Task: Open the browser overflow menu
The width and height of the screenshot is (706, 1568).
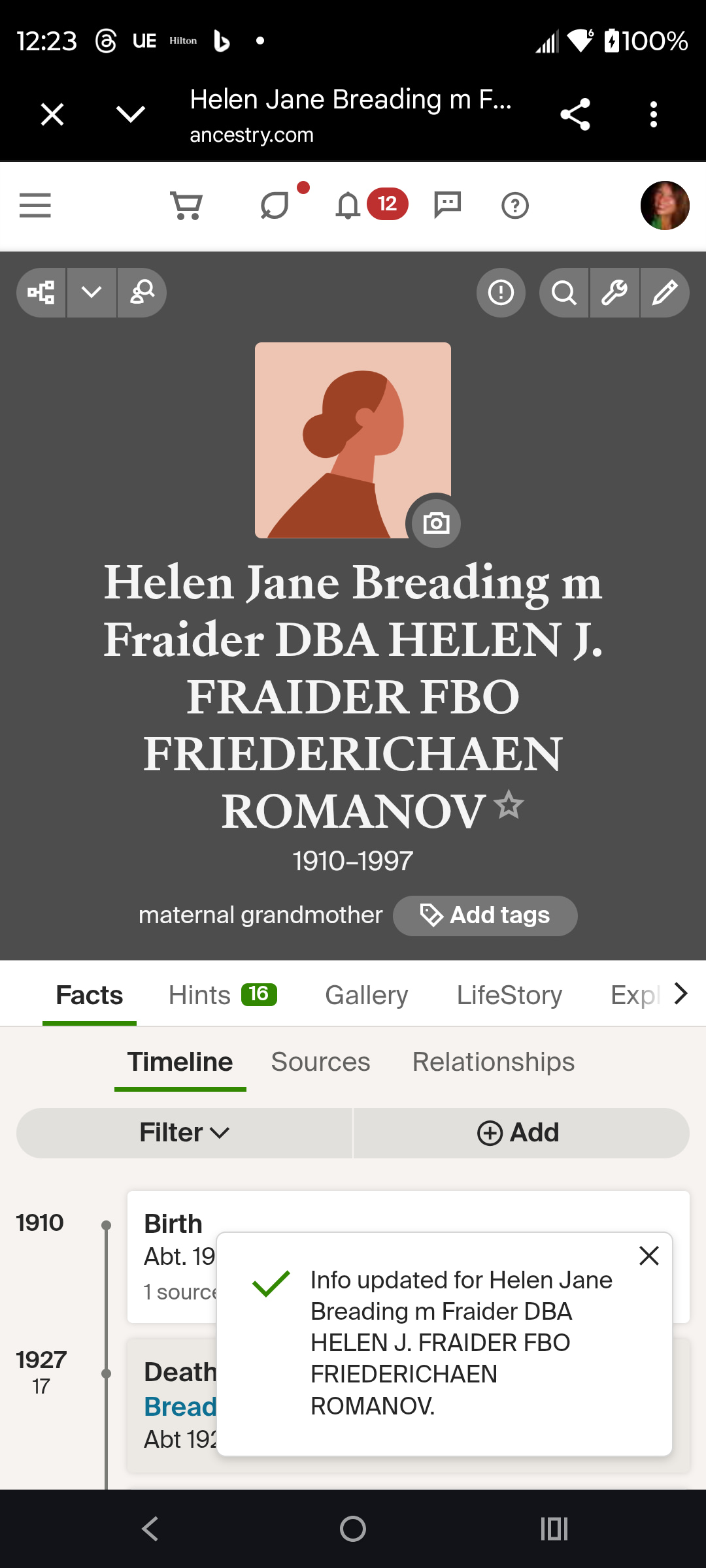Action: pos(653,115)
